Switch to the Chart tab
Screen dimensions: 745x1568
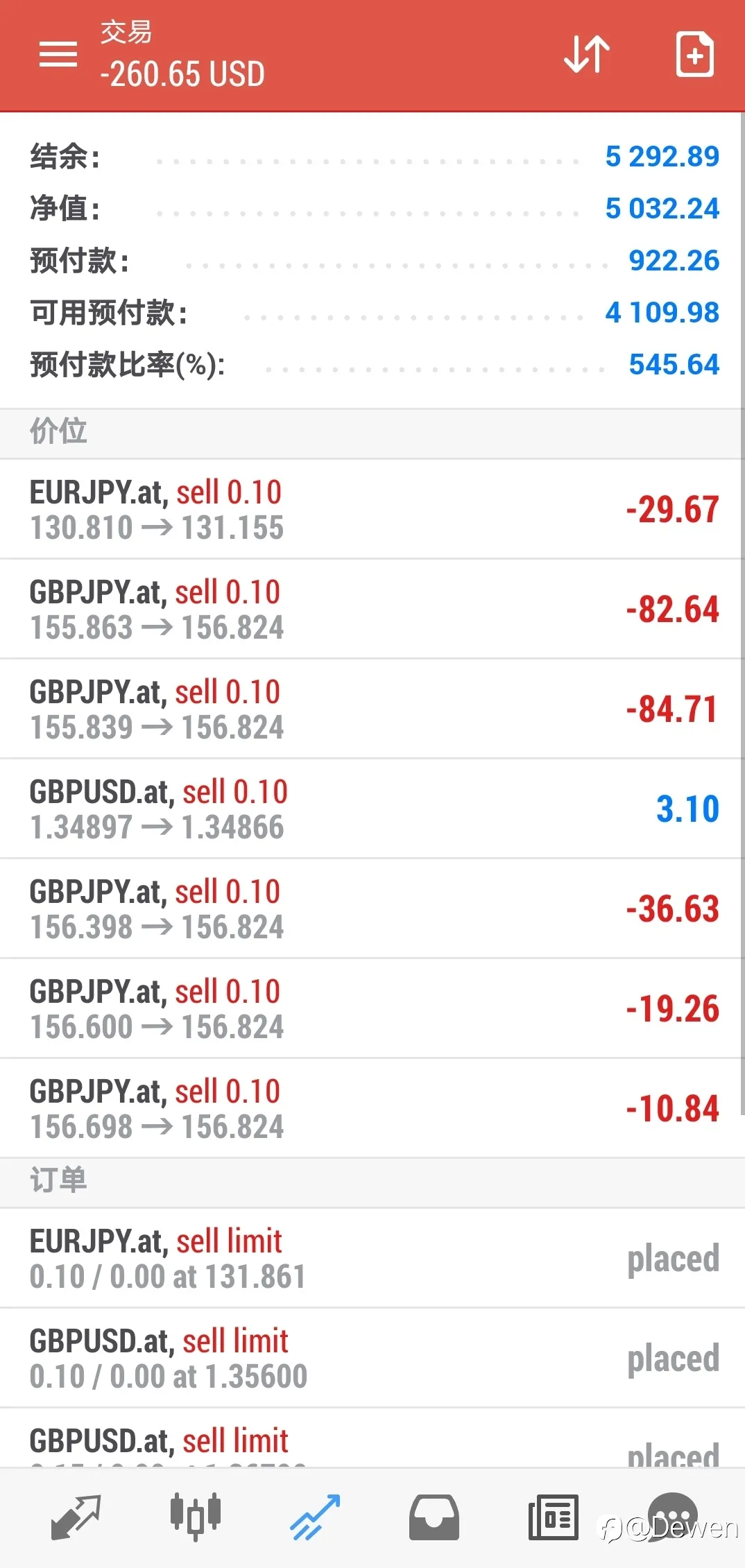196,1517
